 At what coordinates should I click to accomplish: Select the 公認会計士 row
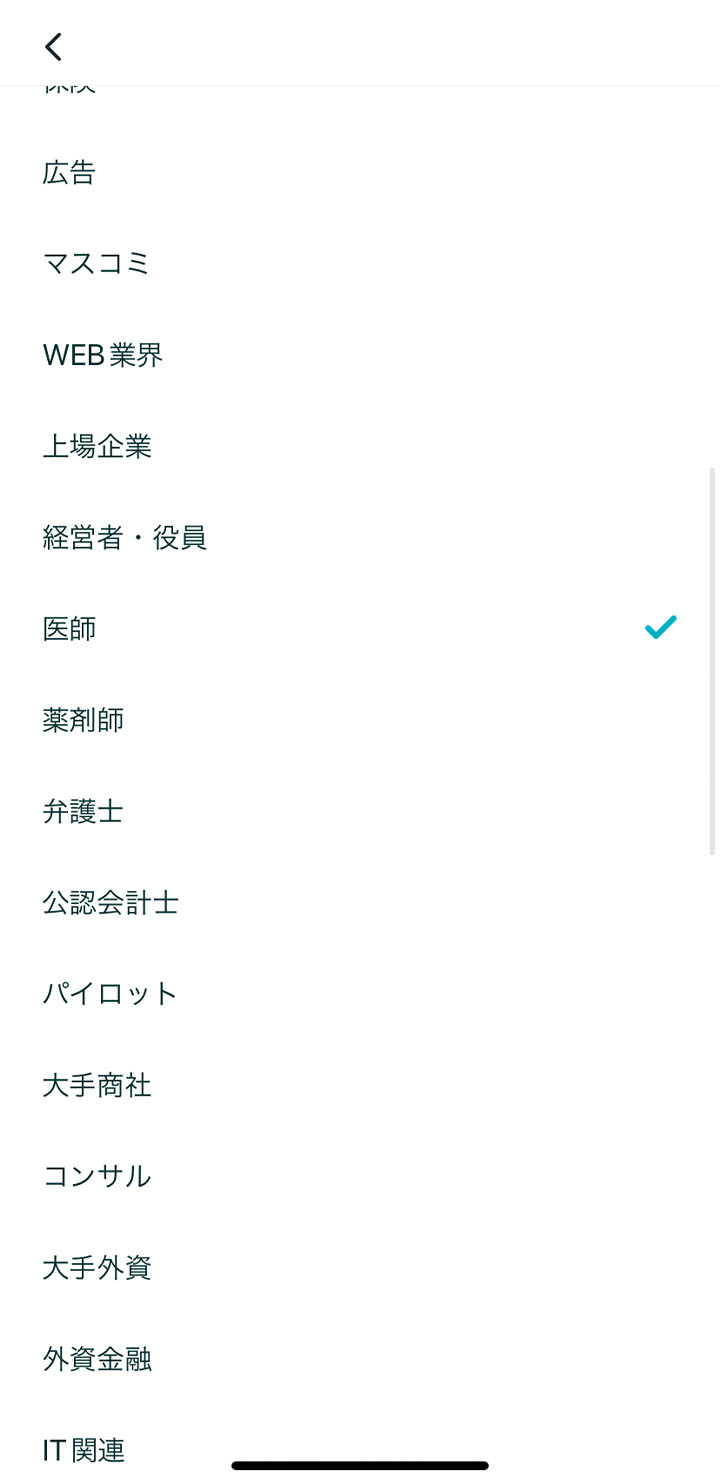pyautogui.click(x=360, y=903)
